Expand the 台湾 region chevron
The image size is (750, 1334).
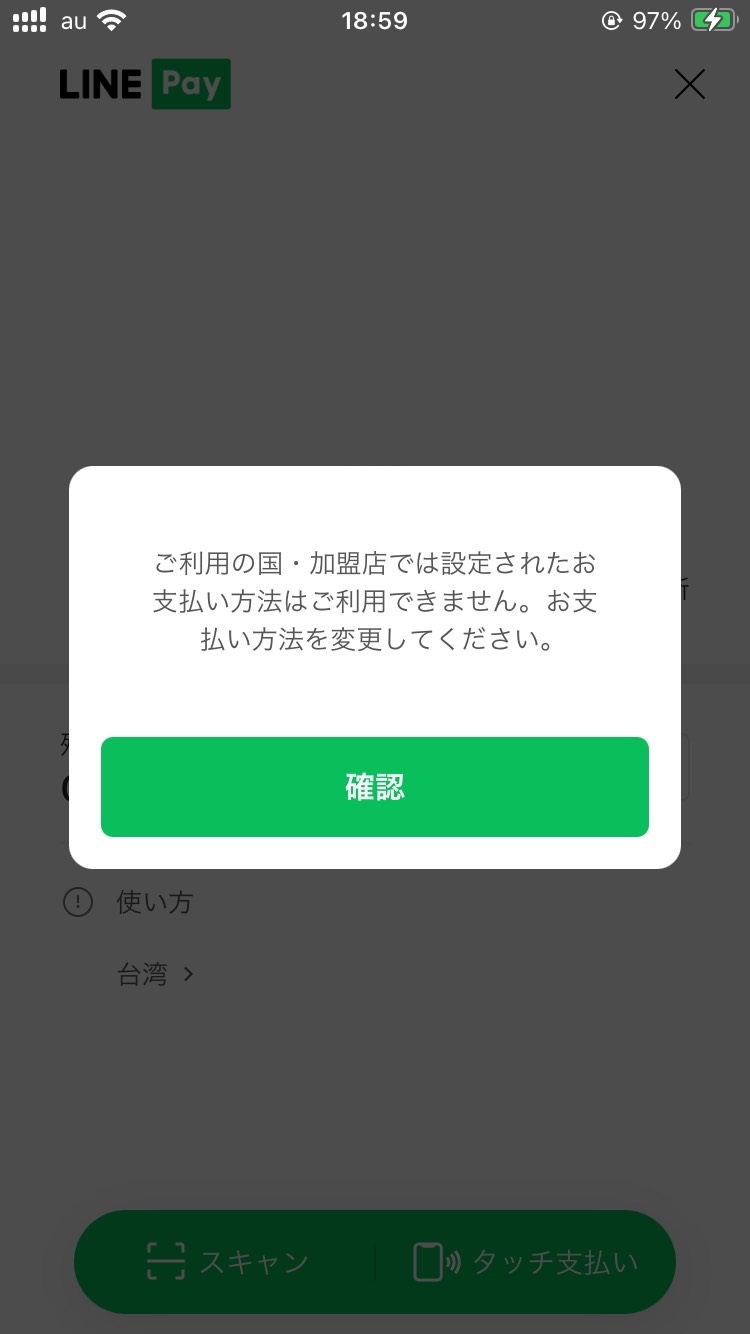point(189,974)
